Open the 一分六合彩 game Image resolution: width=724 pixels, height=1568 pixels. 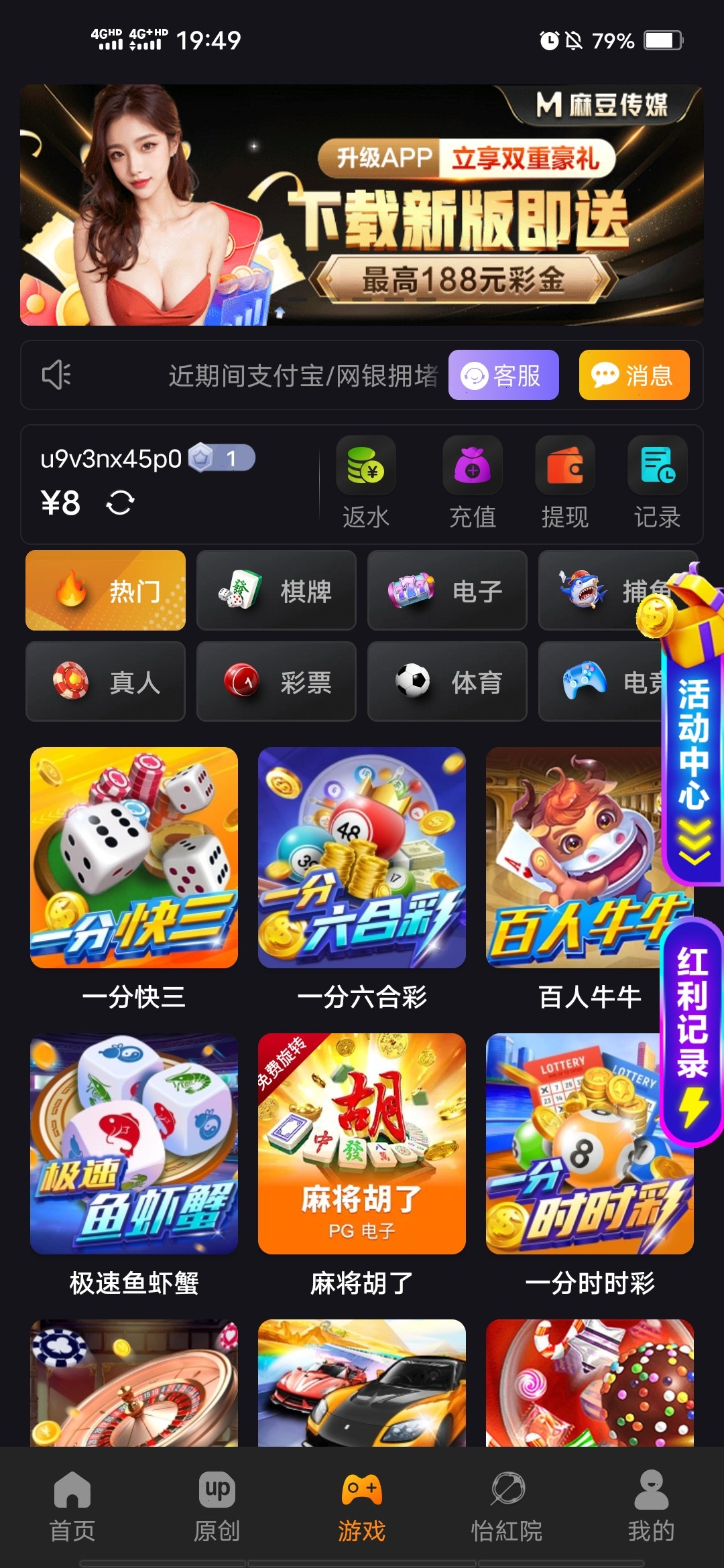[x=362, y=878]
